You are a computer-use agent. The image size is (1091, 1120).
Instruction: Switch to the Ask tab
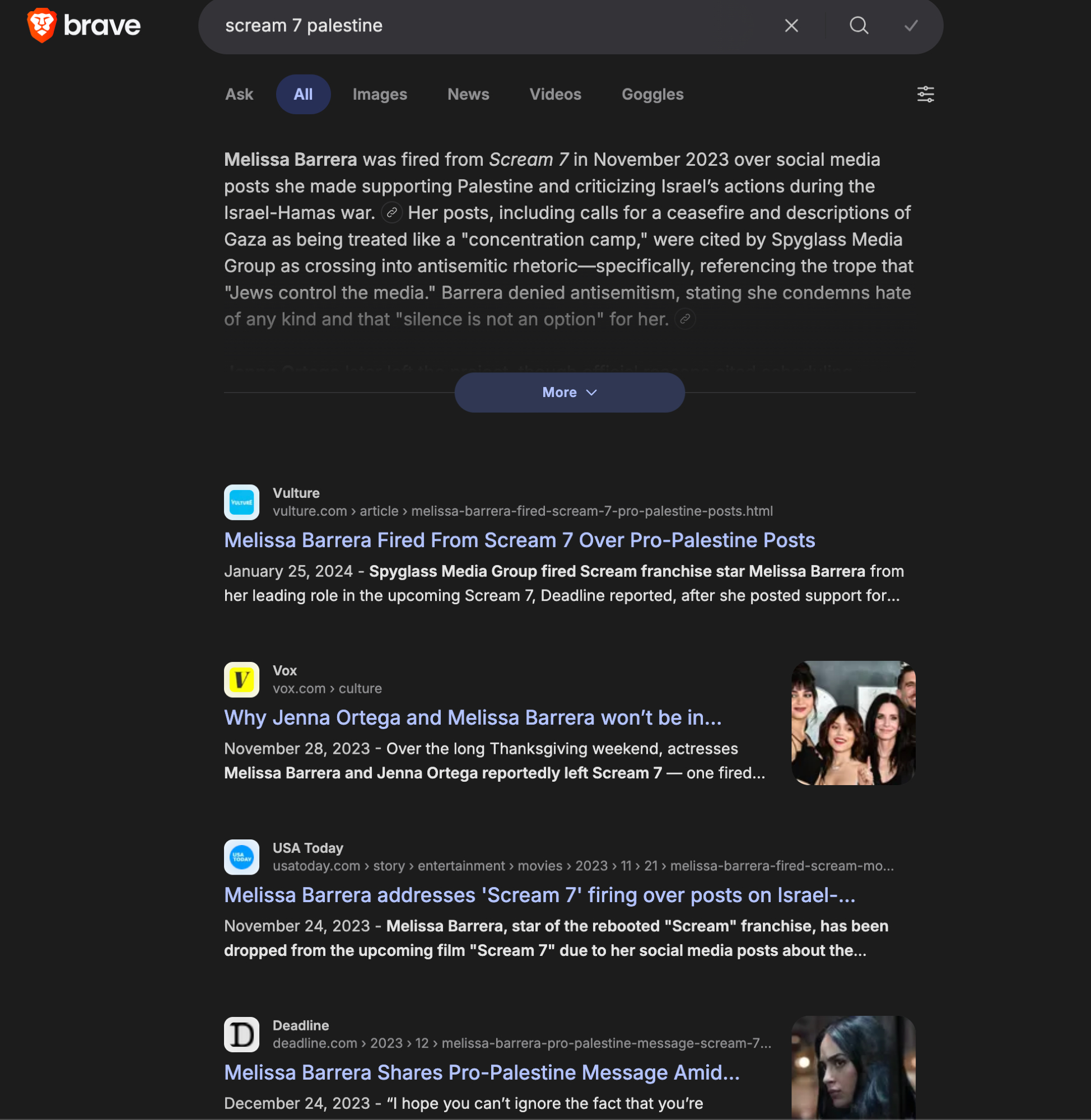point(239,95)
